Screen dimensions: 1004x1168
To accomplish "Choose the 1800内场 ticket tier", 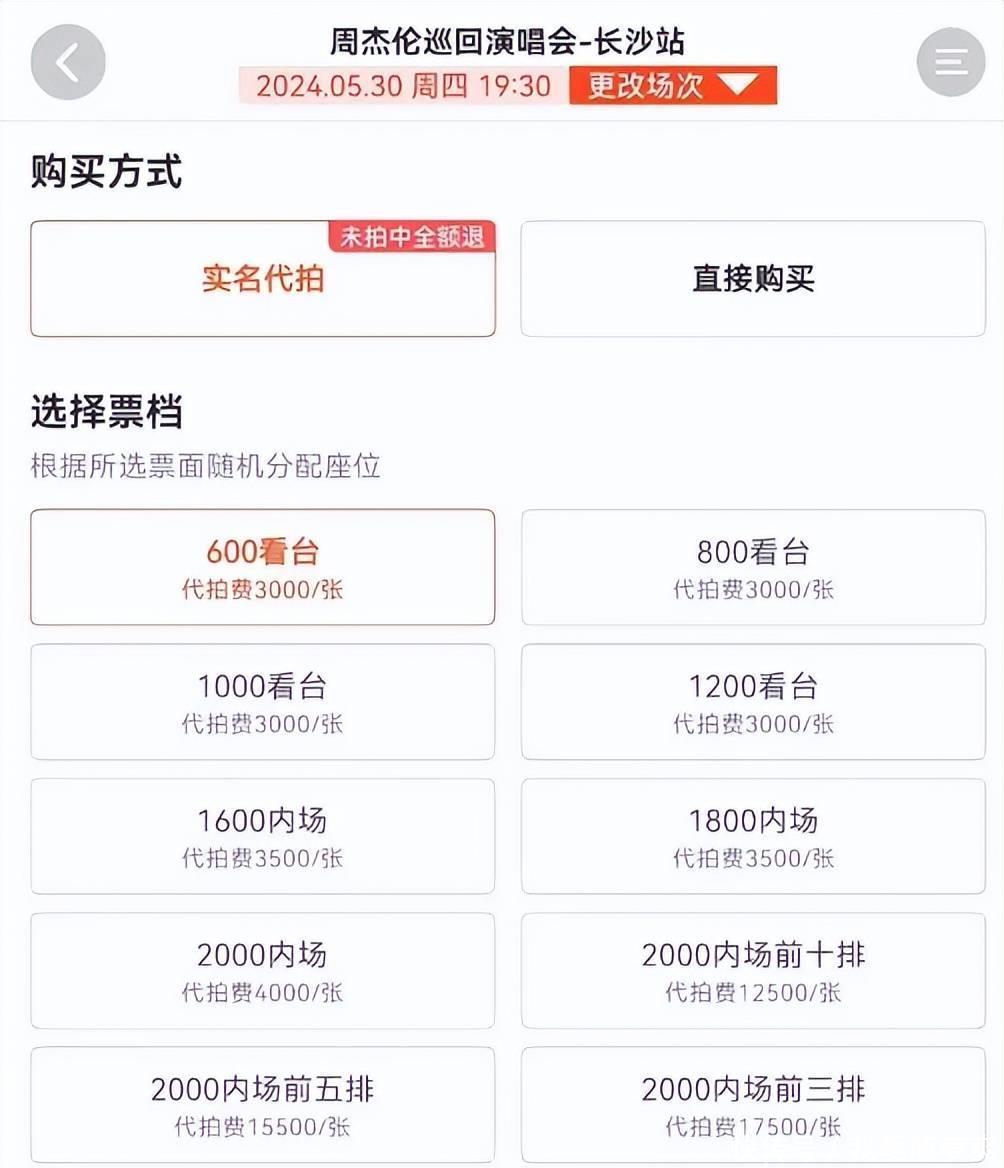I will point(753,836).
